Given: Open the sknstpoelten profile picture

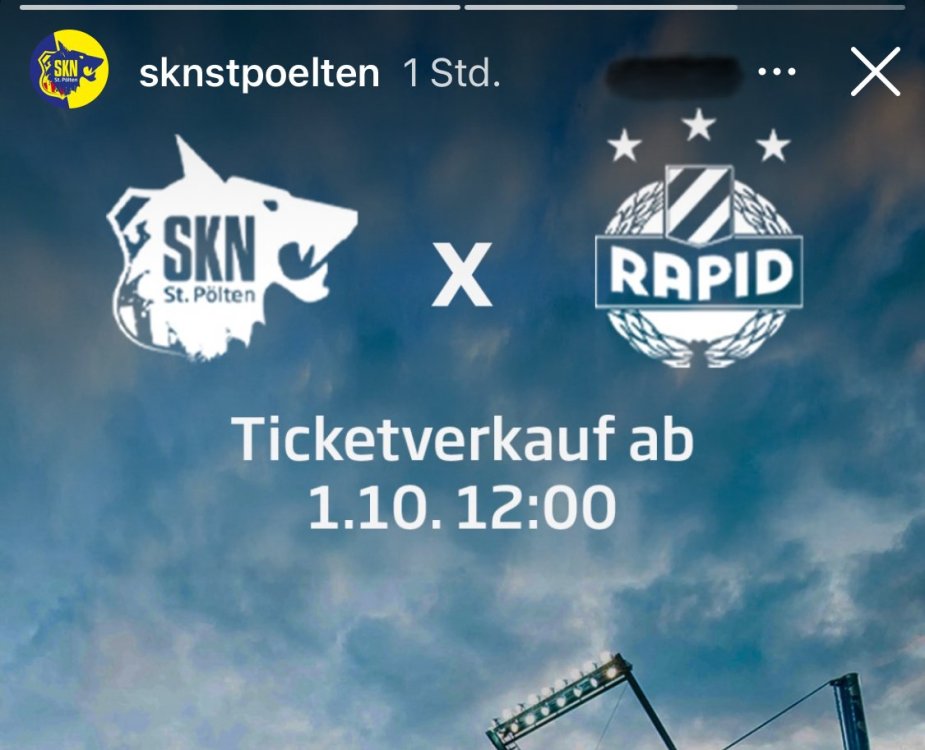Looking at the screenshot, I should [x=69, y=70].
